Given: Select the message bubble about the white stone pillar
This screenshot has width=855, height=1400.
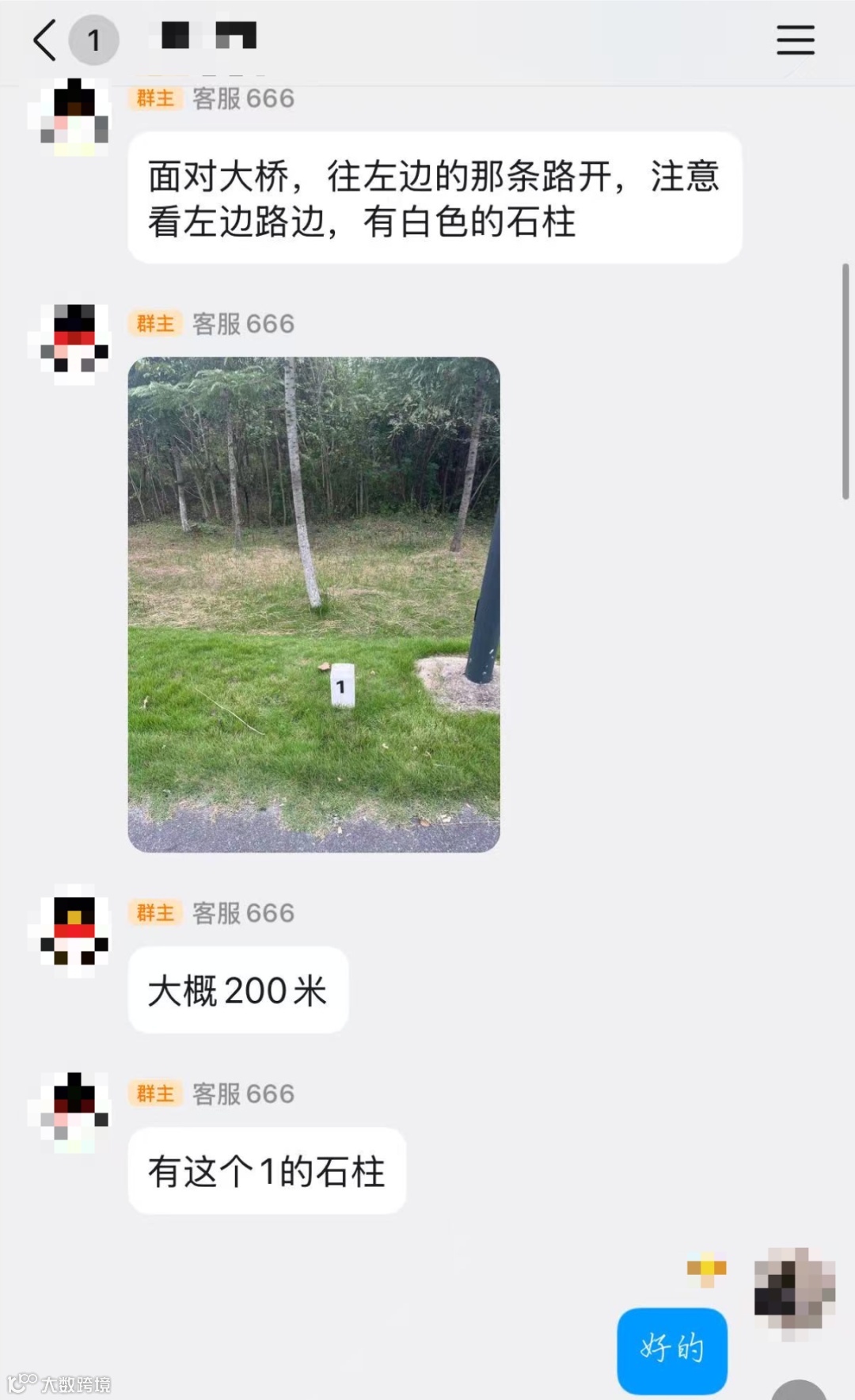Looking at the screenshot, I should coord(434,198).
